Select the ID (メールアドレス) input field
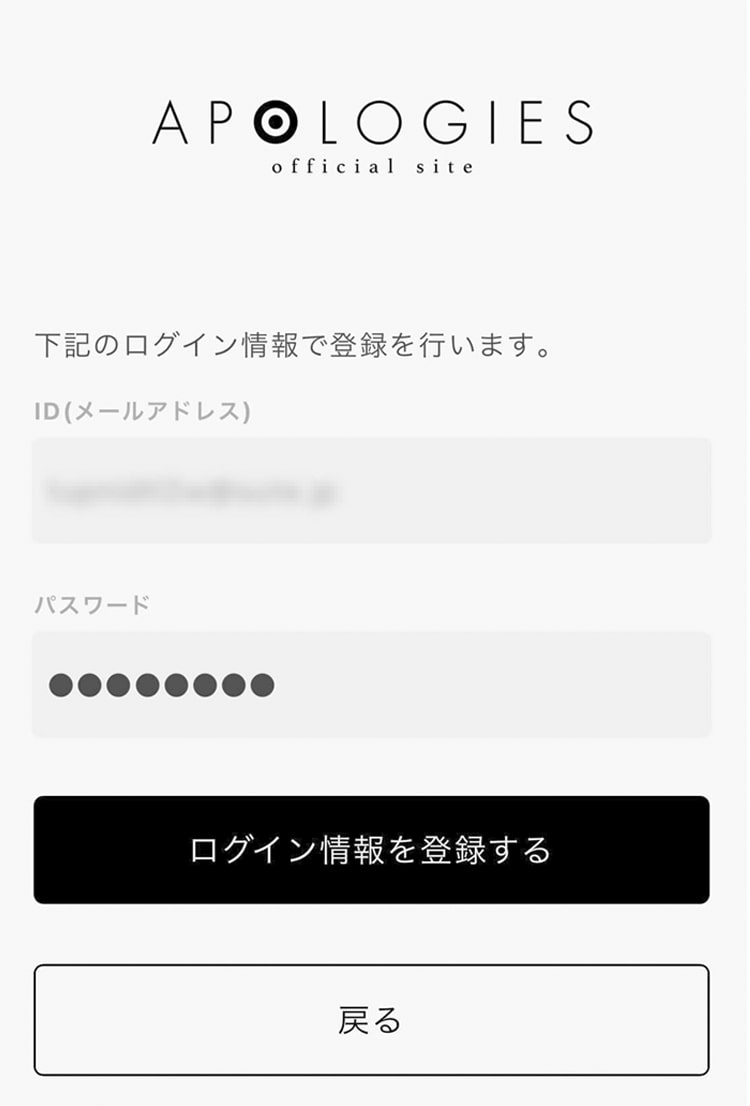The height and width of the screenshot is (1106, 750). (x=375, y=490)
